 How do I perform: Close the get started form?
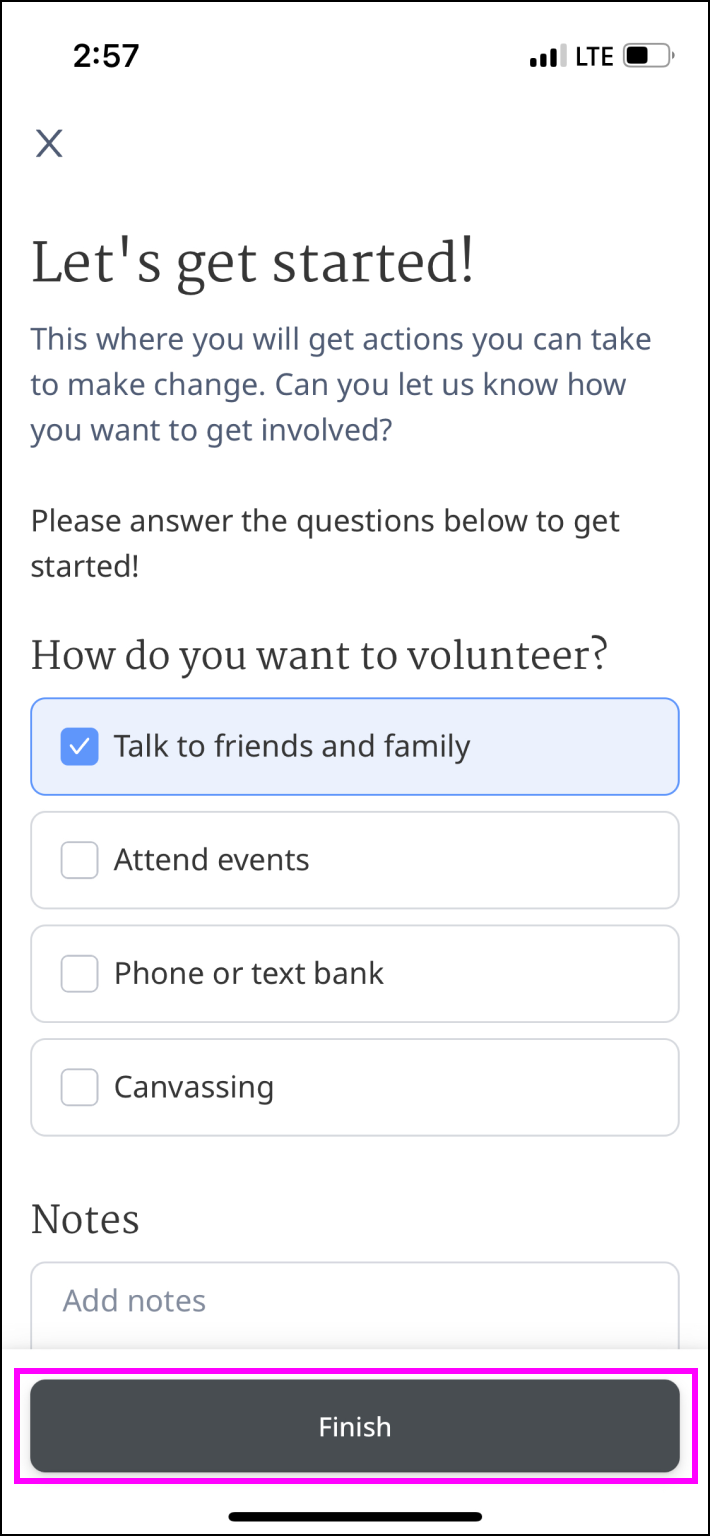pos(49,143)
